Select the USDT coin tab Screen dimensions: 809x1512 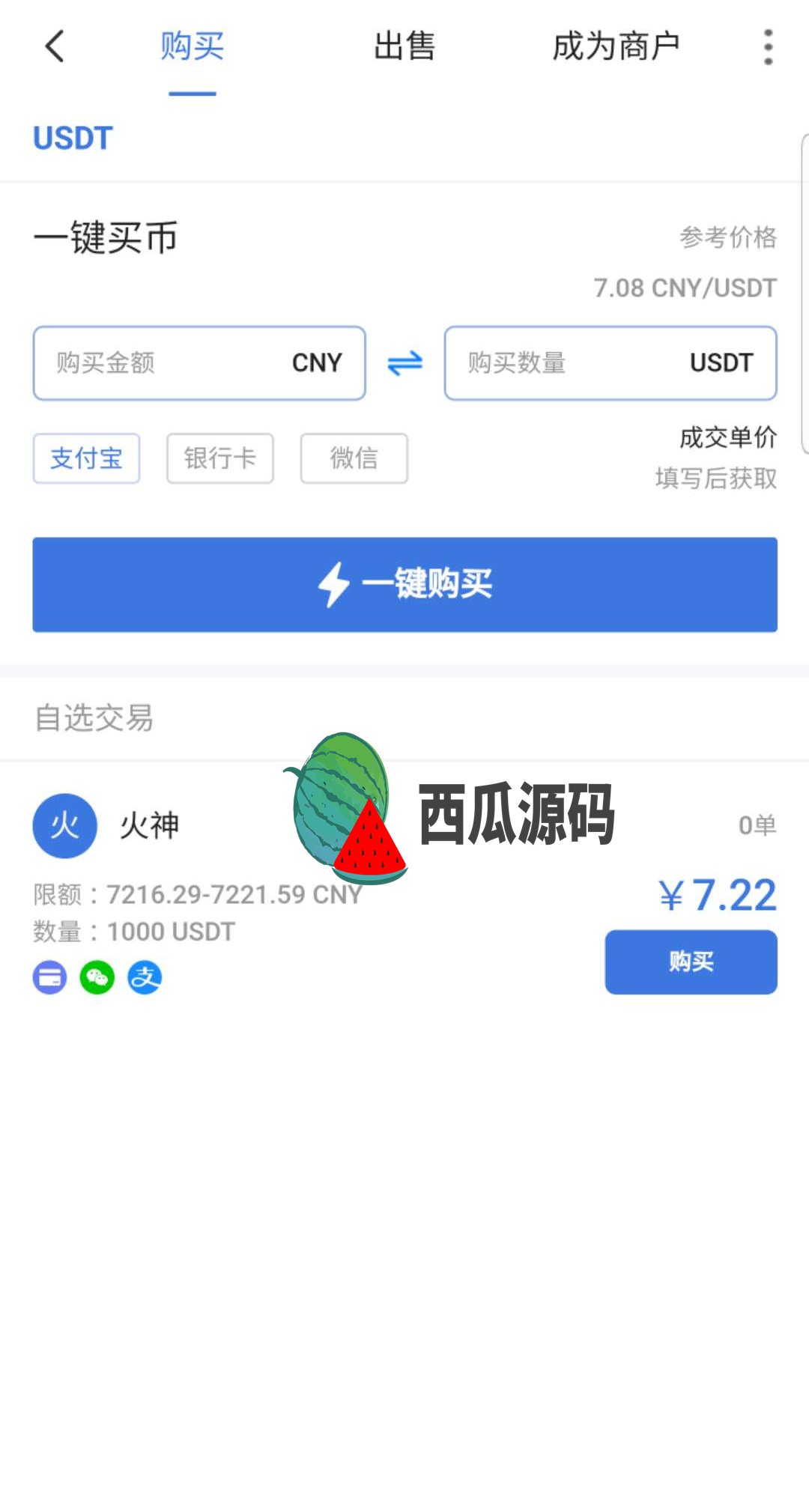(x=73, y=139)
